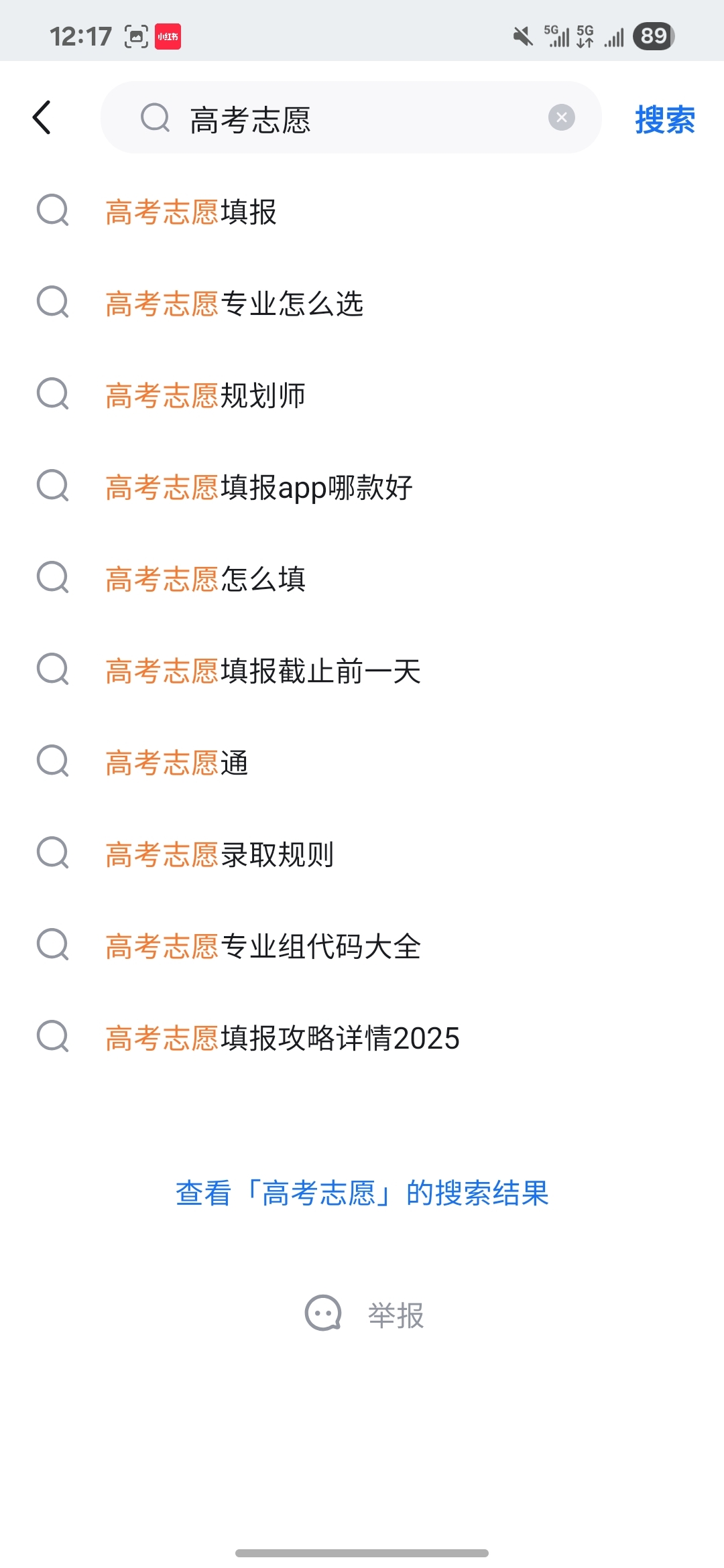This screenshot has width=724, height=1568.
Task: Select suggestion 高考志愿怎么填
Action: (x=362, y=579)
